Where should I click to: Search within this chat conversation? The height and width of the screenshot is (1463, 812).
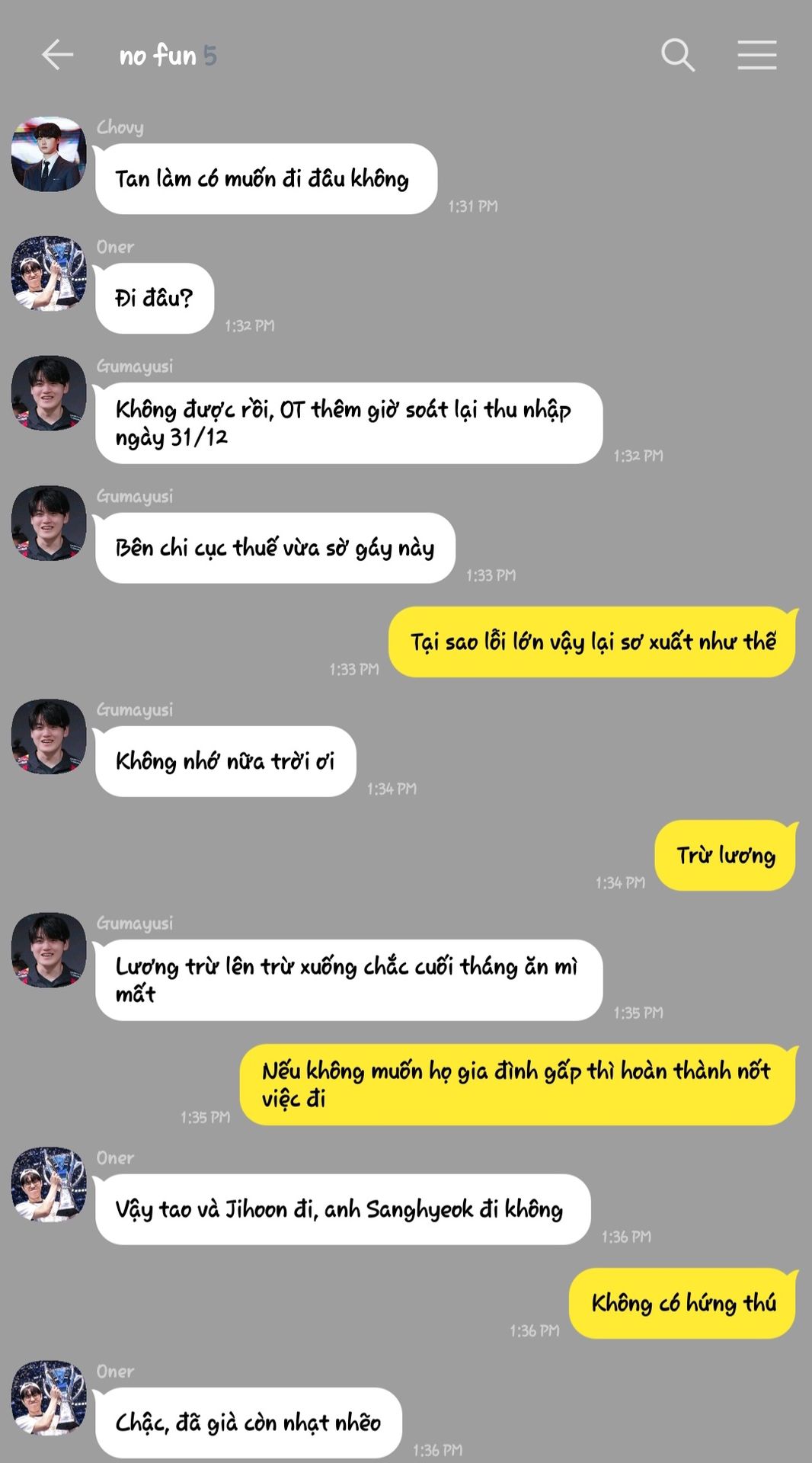[x=677, y=56]
